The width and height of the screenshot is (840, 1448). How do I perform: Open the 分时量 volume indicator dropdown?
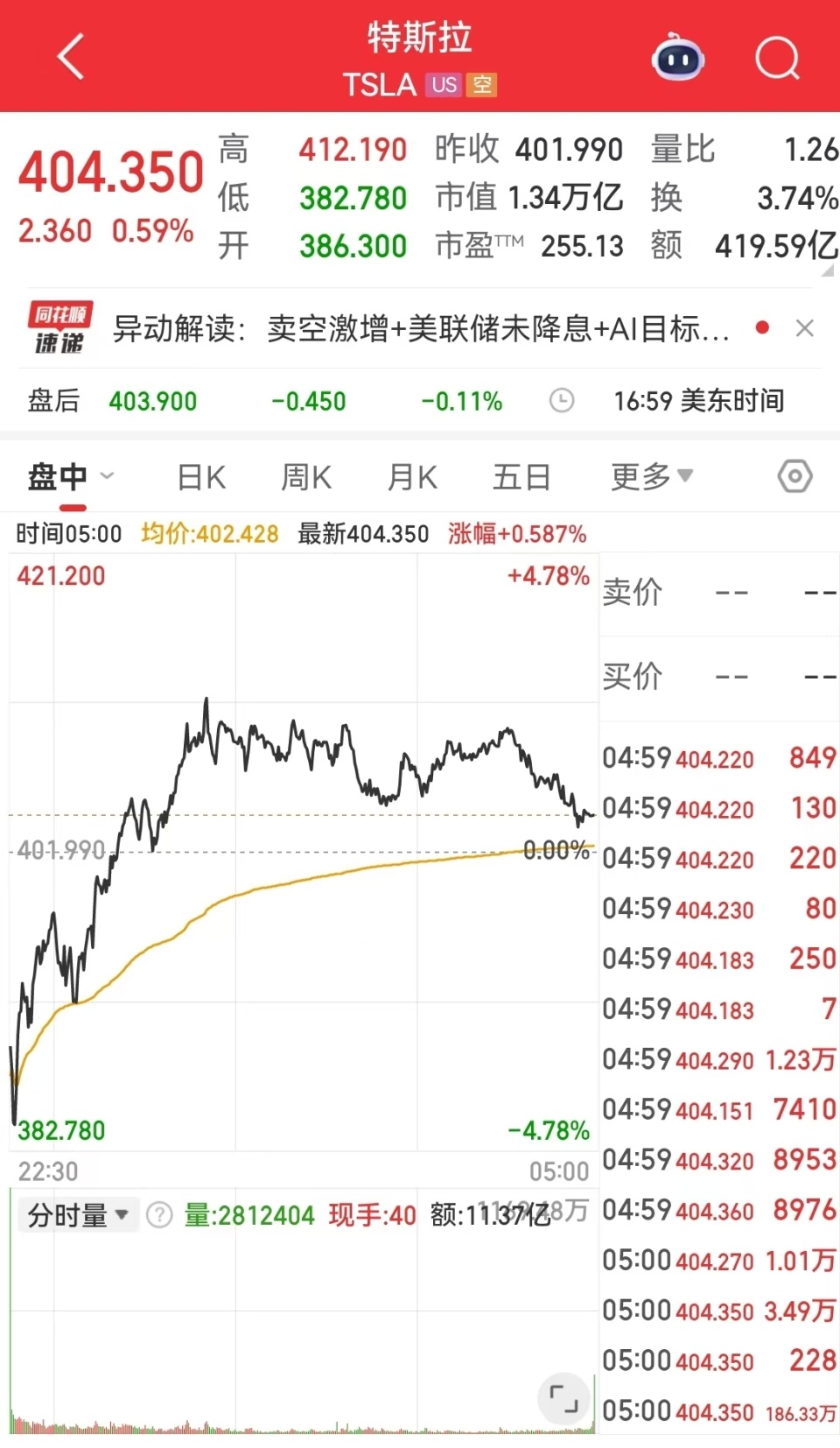[78, 1214]
